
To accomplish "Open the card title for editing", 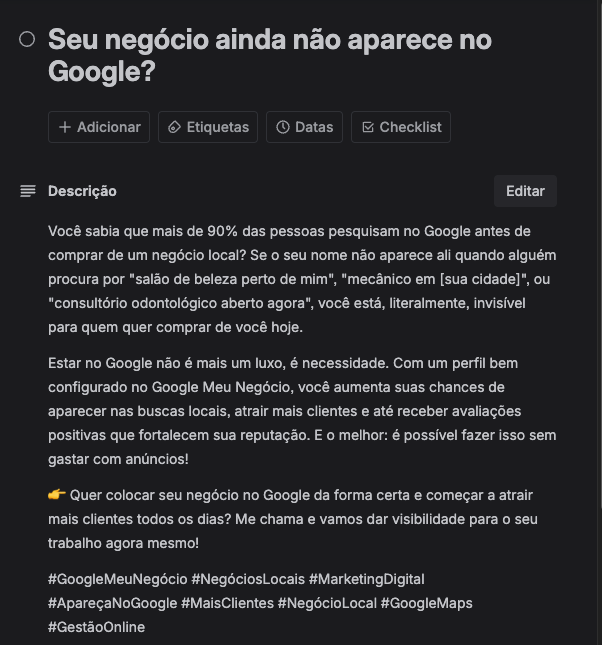I will 270,55.
